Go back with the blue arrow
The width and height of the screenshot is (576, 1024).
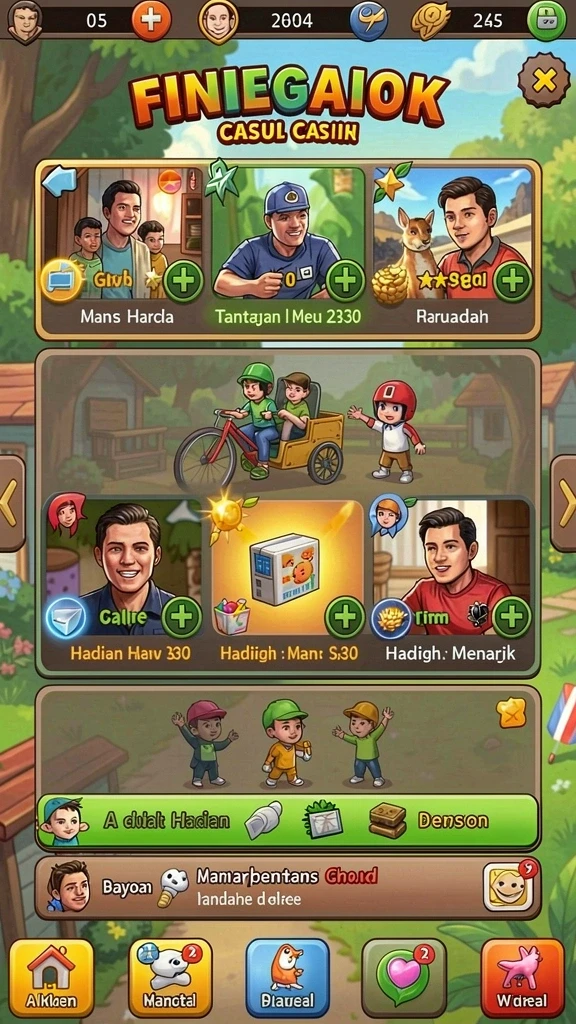click(60, 181)
